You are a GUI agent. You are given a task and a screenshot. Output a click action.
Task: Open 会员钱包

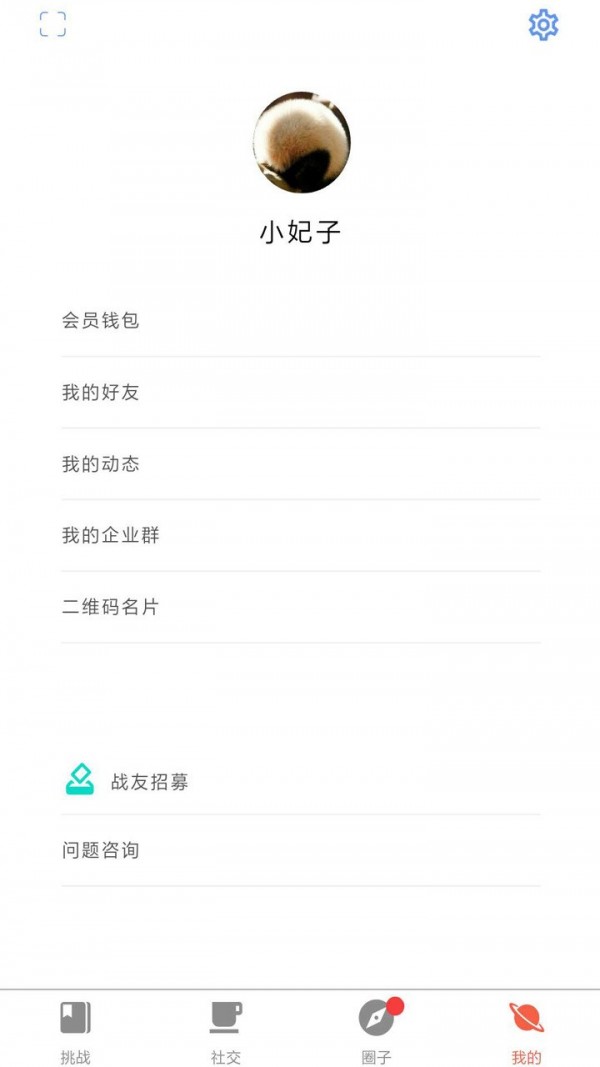pos(301,321)
